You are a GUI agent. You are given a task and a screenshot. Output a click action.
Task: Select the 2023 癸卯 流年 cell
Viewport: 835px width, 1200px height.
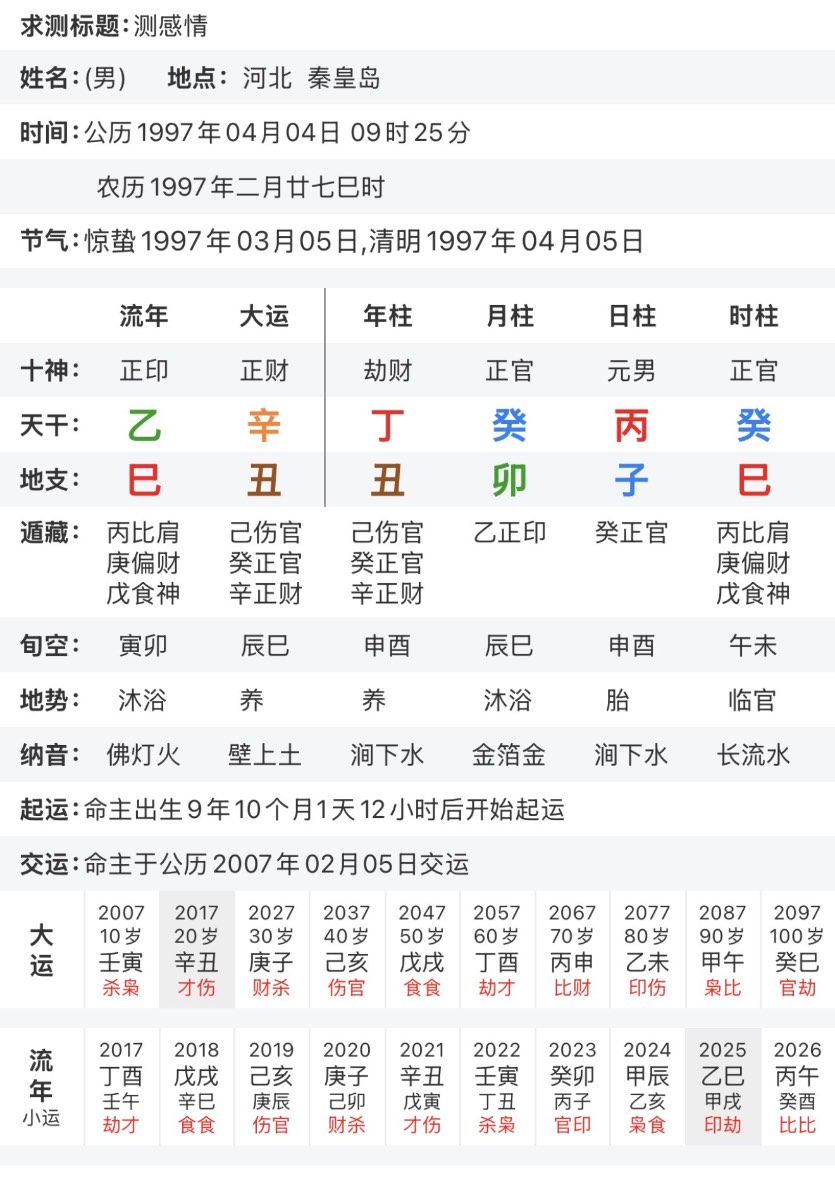click(572, 1087)
